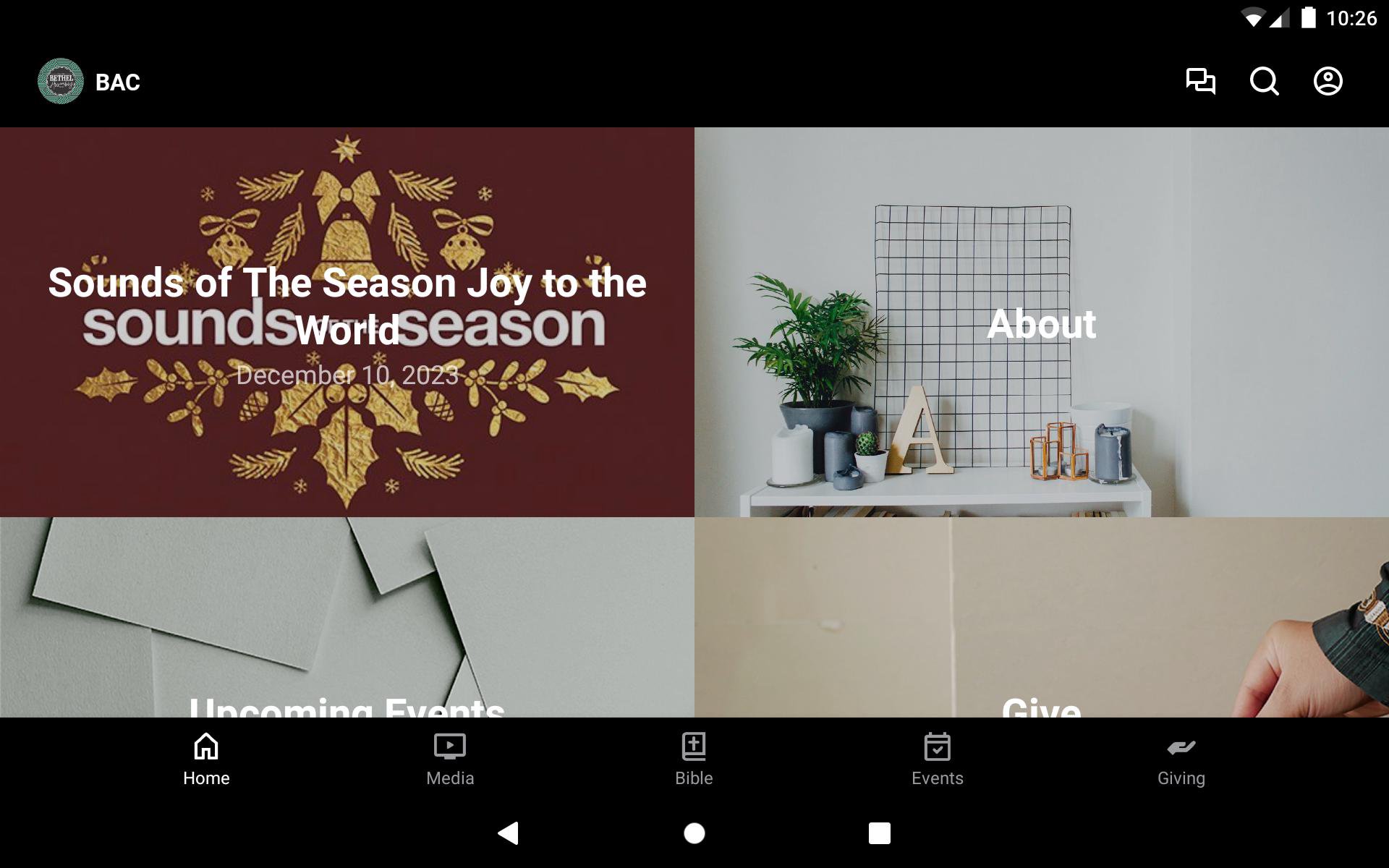Select the Home tab

tap(206, 759)
